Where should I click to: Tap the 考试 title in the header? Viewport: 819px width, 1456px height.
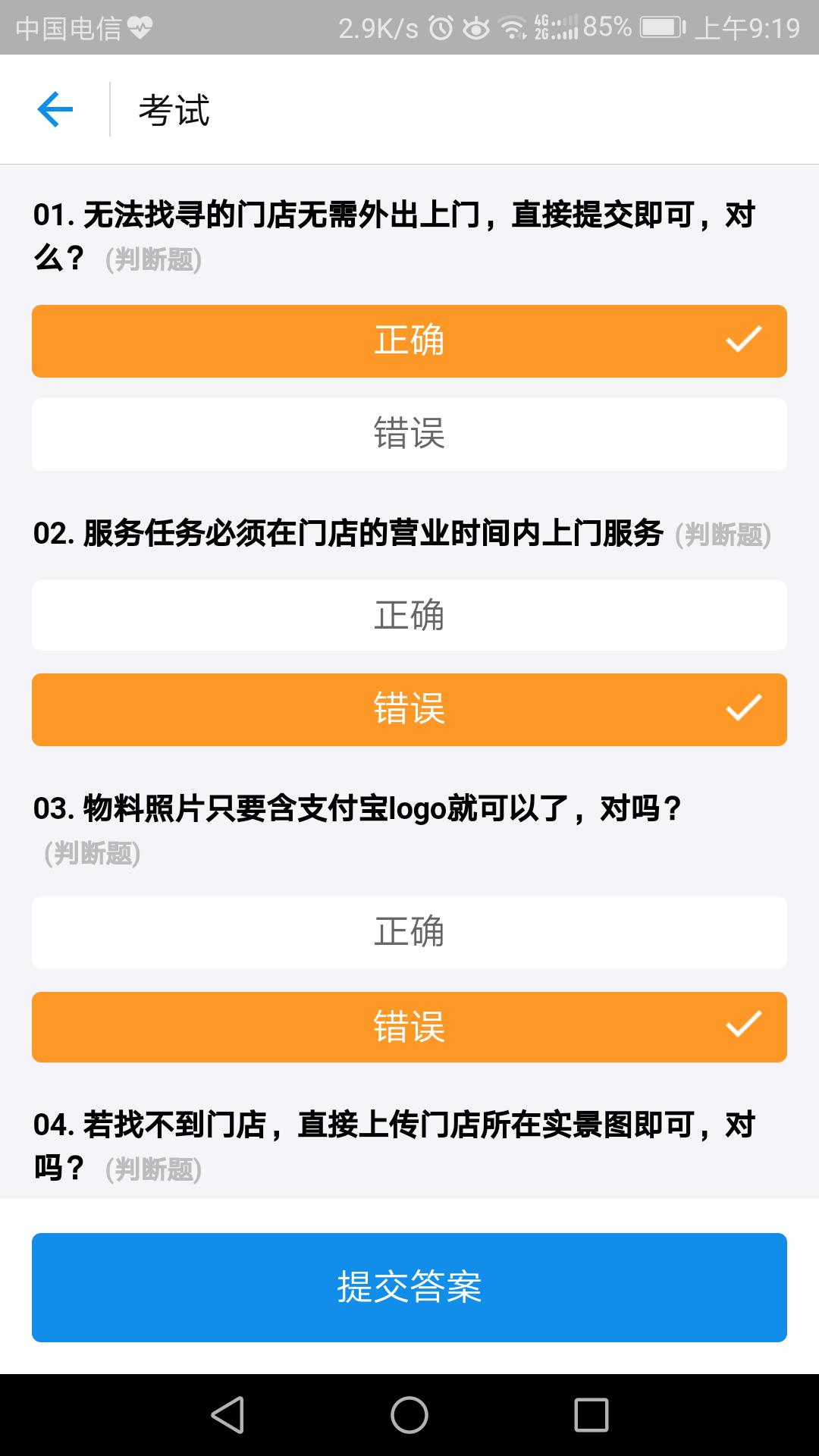point(173,110)
